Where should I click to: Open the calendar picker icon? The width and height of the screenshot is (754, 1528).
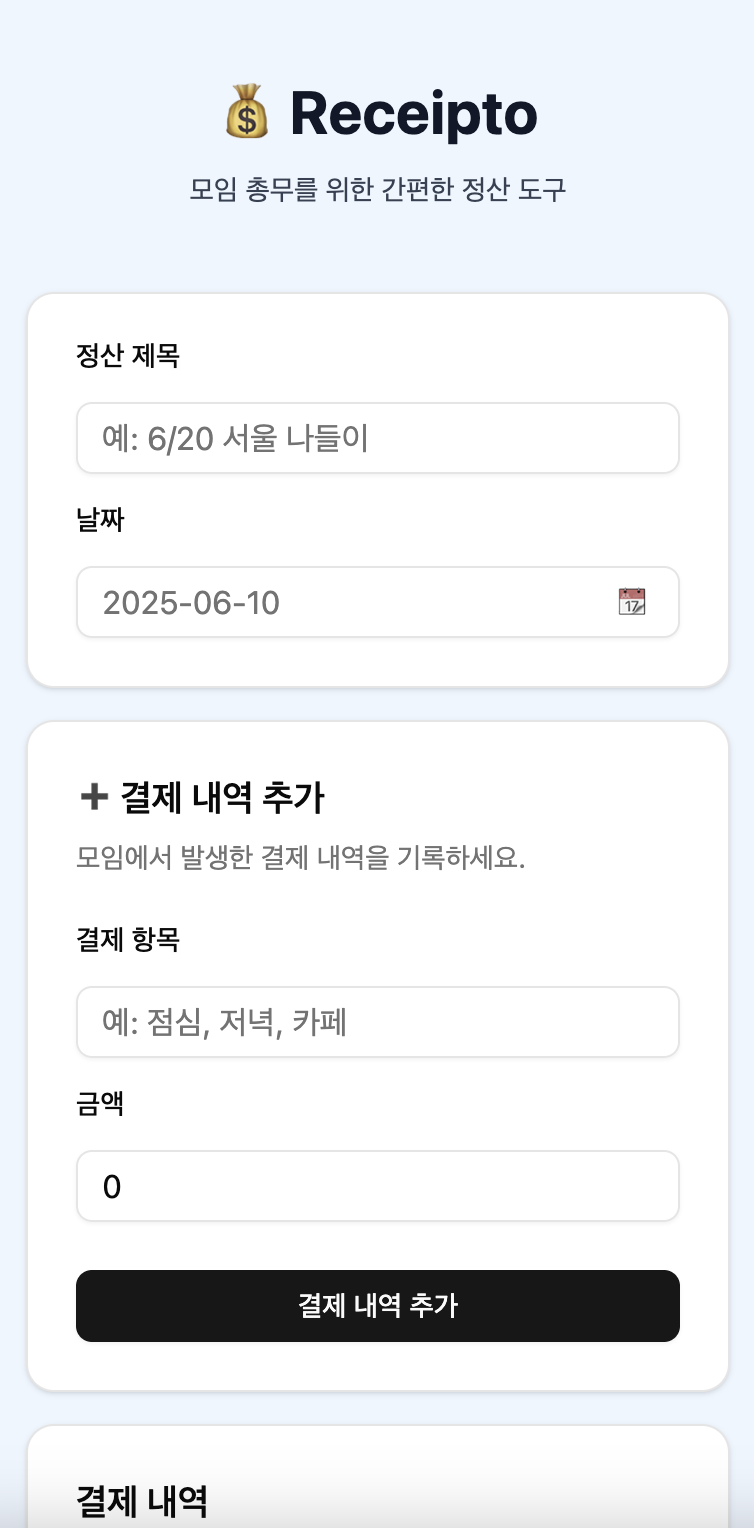coord(632,602)
